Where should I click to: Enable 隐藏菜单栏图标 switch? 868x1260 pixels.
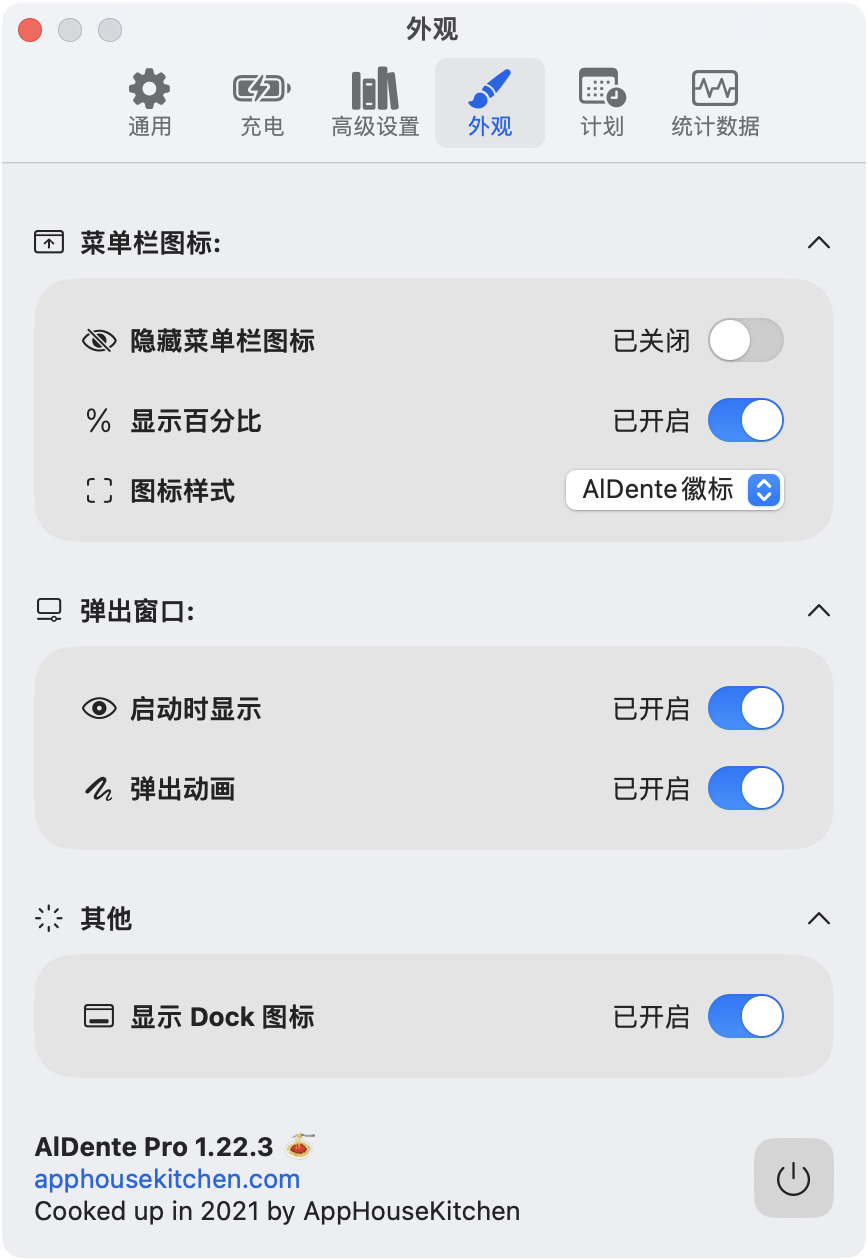(745, 341)
